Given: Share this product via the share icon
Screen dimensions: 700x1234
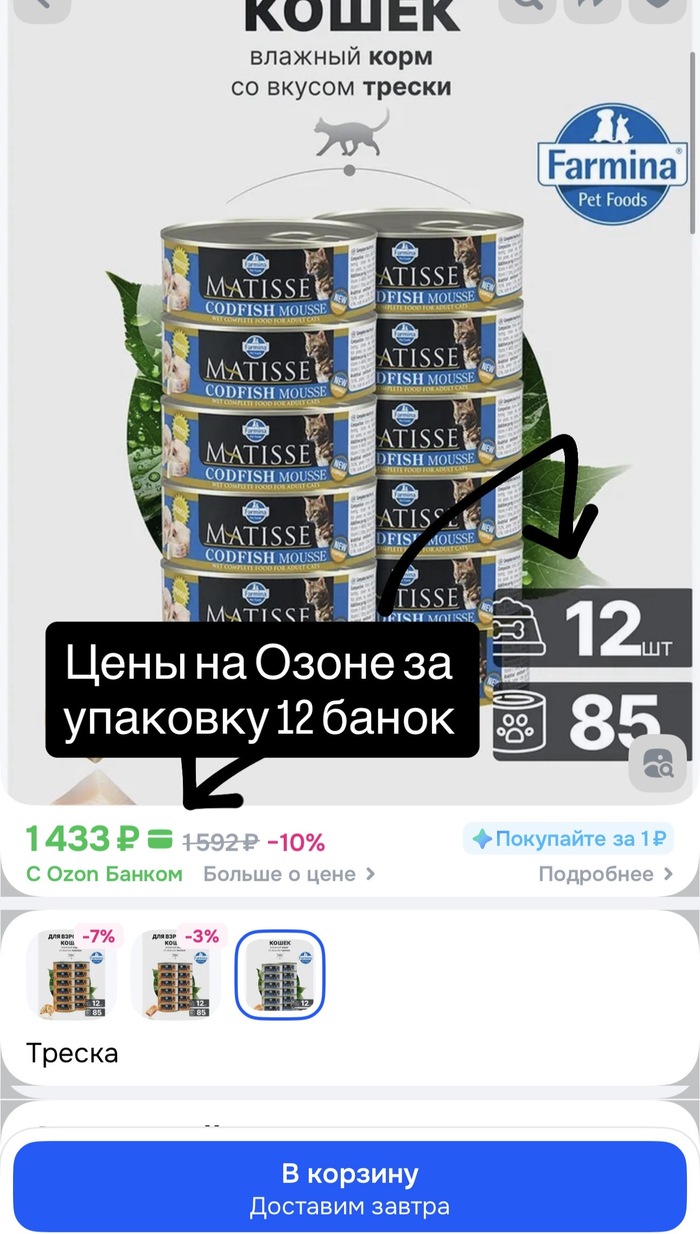Looking at the screenshot, I should point(595,6).
